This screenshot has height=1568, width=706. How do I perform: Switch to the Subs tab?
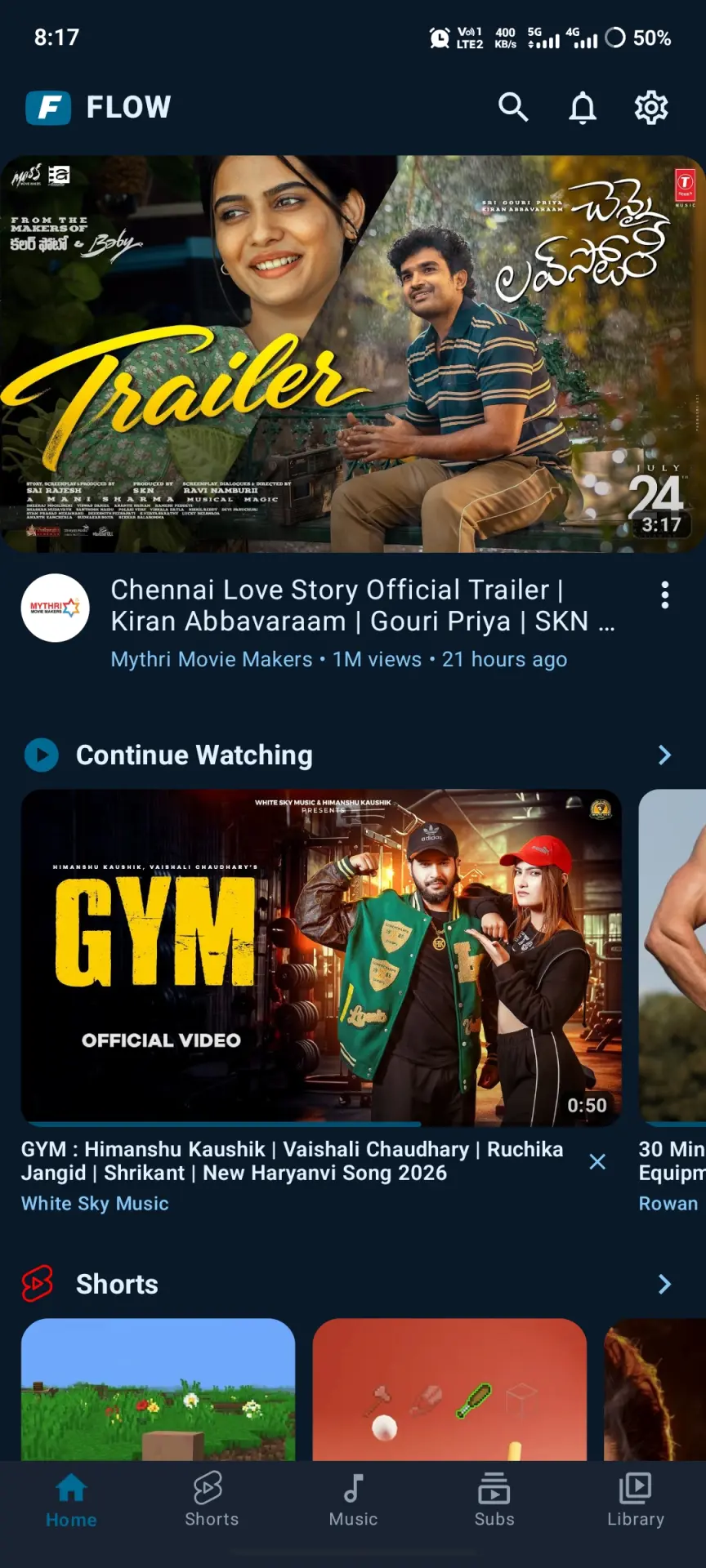(494, 1500)
